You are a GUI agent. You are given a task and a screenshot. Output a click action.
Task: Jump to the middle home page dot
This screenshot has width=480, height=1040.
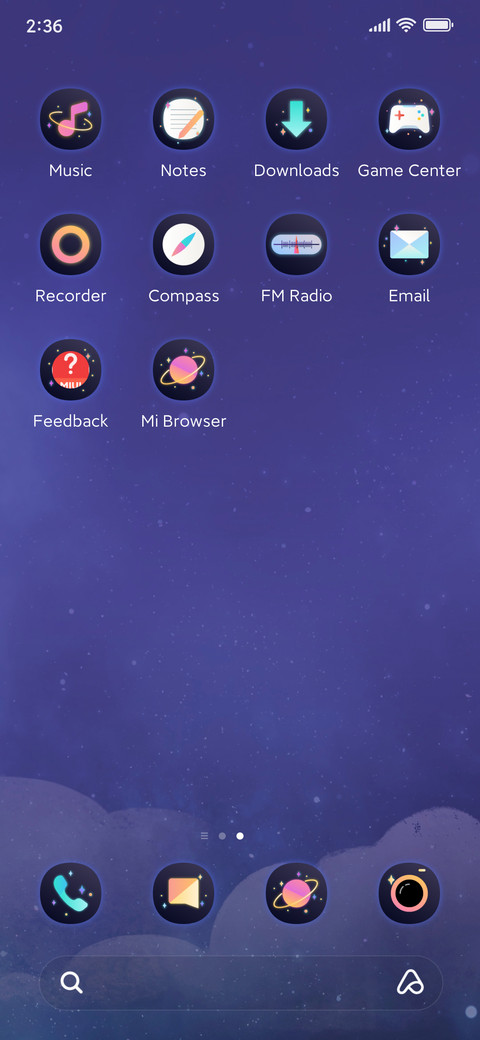[222, 836]
